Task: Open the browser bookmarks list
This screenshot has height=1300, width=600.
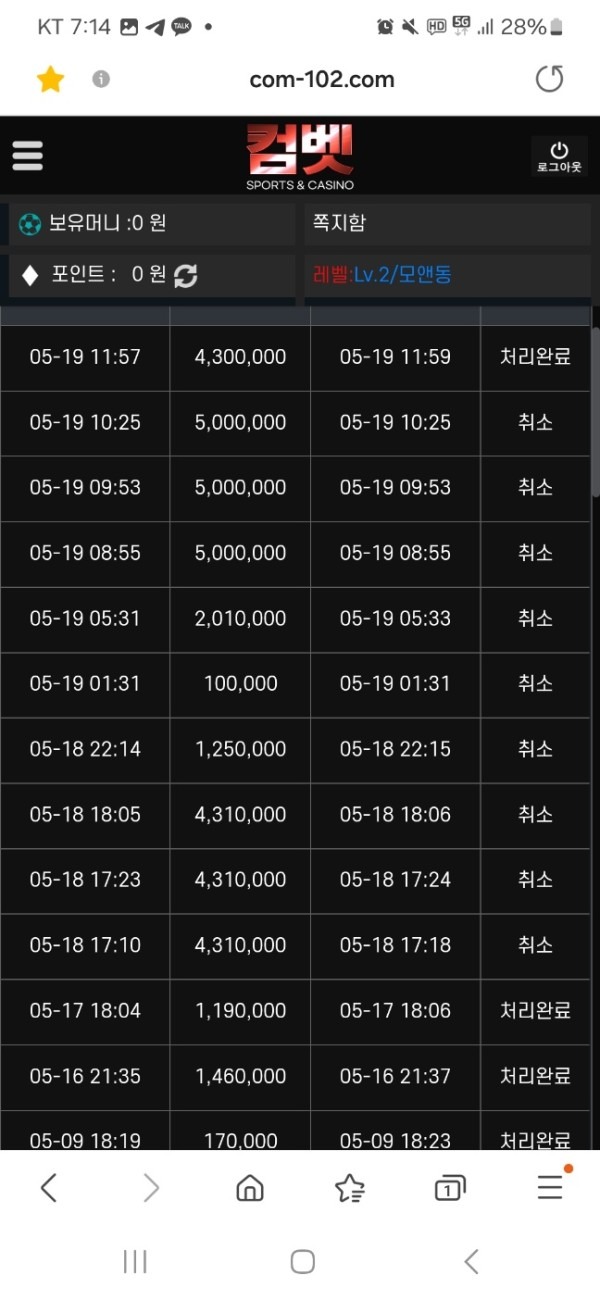Action: pyautogui.click(x=349, y=1187)
